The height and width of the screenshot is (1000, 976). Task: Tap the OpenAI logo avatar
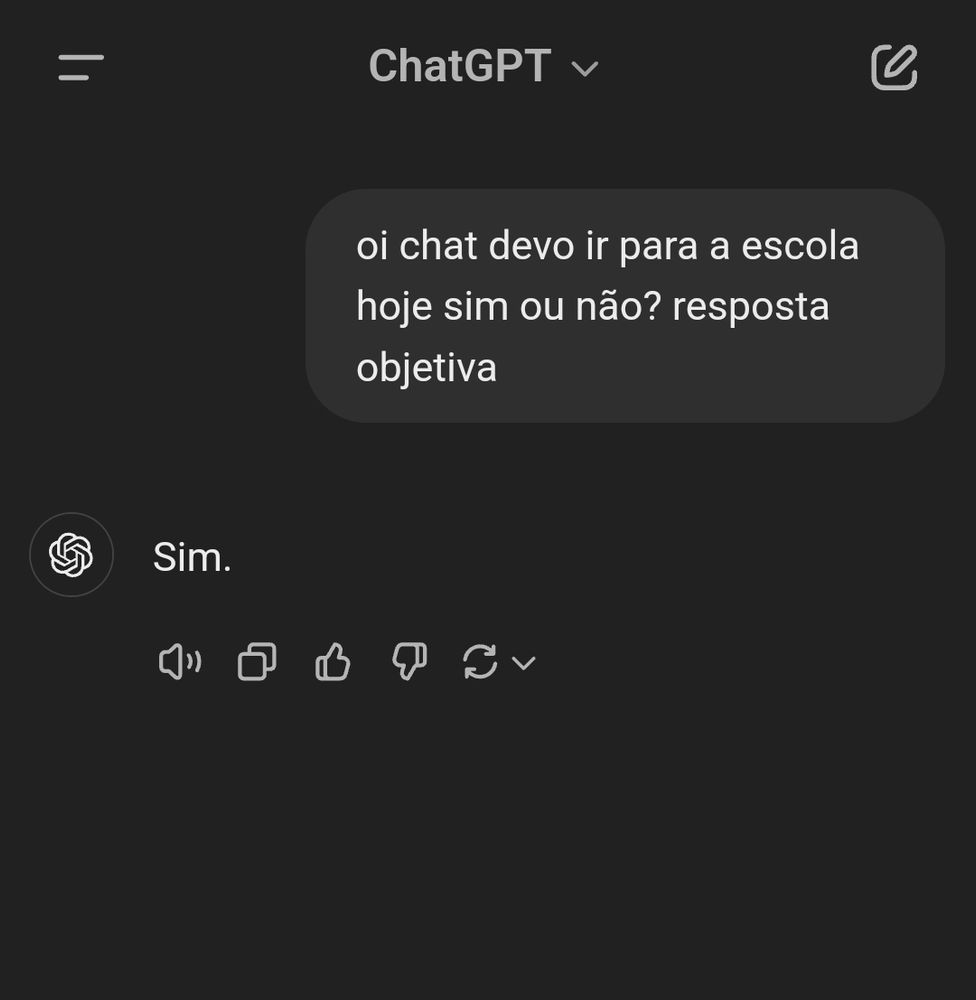click(x=71, y=554)
